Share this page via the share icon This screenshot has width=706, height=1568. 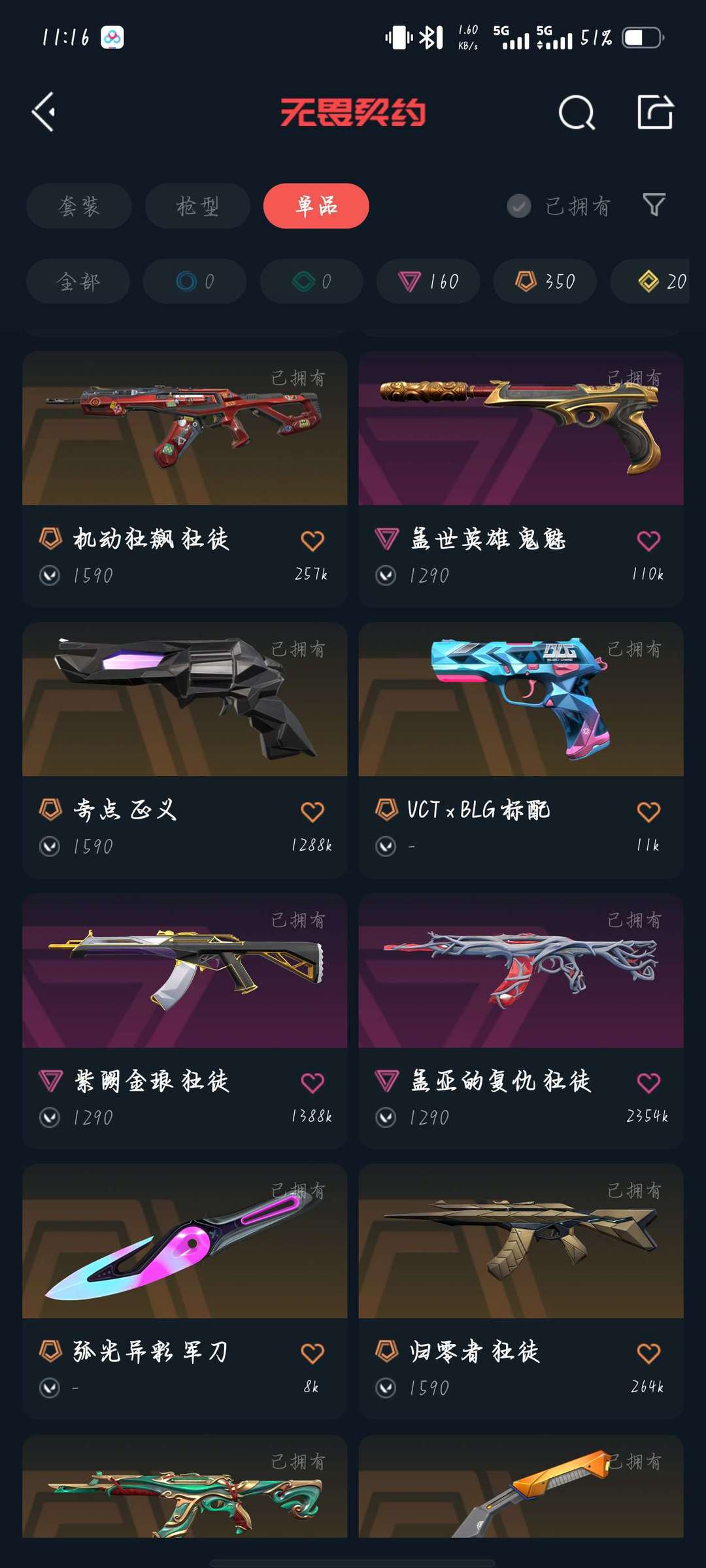tap(655, 112)
